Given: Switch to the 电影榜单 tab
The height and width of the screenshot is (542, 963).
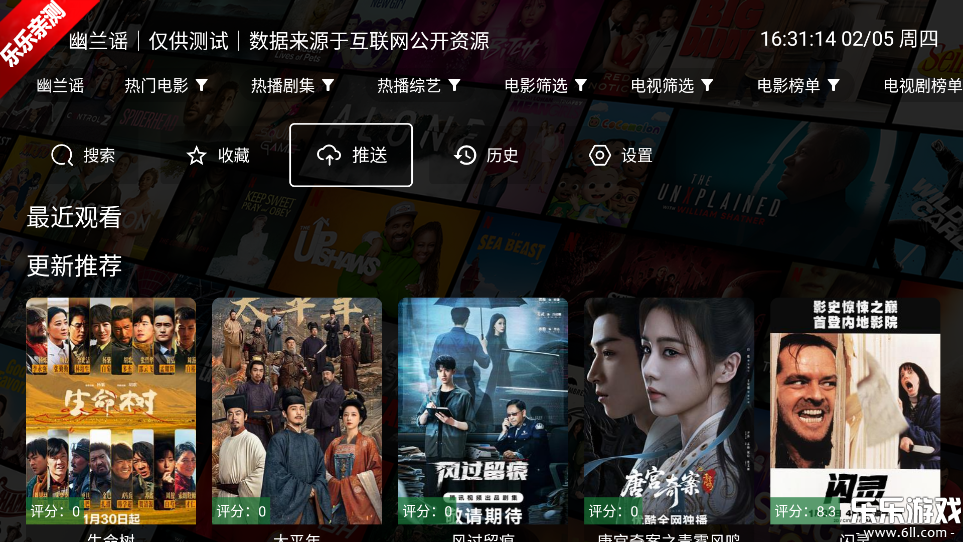Looking at the screenshot, I should tap(797, 86).
